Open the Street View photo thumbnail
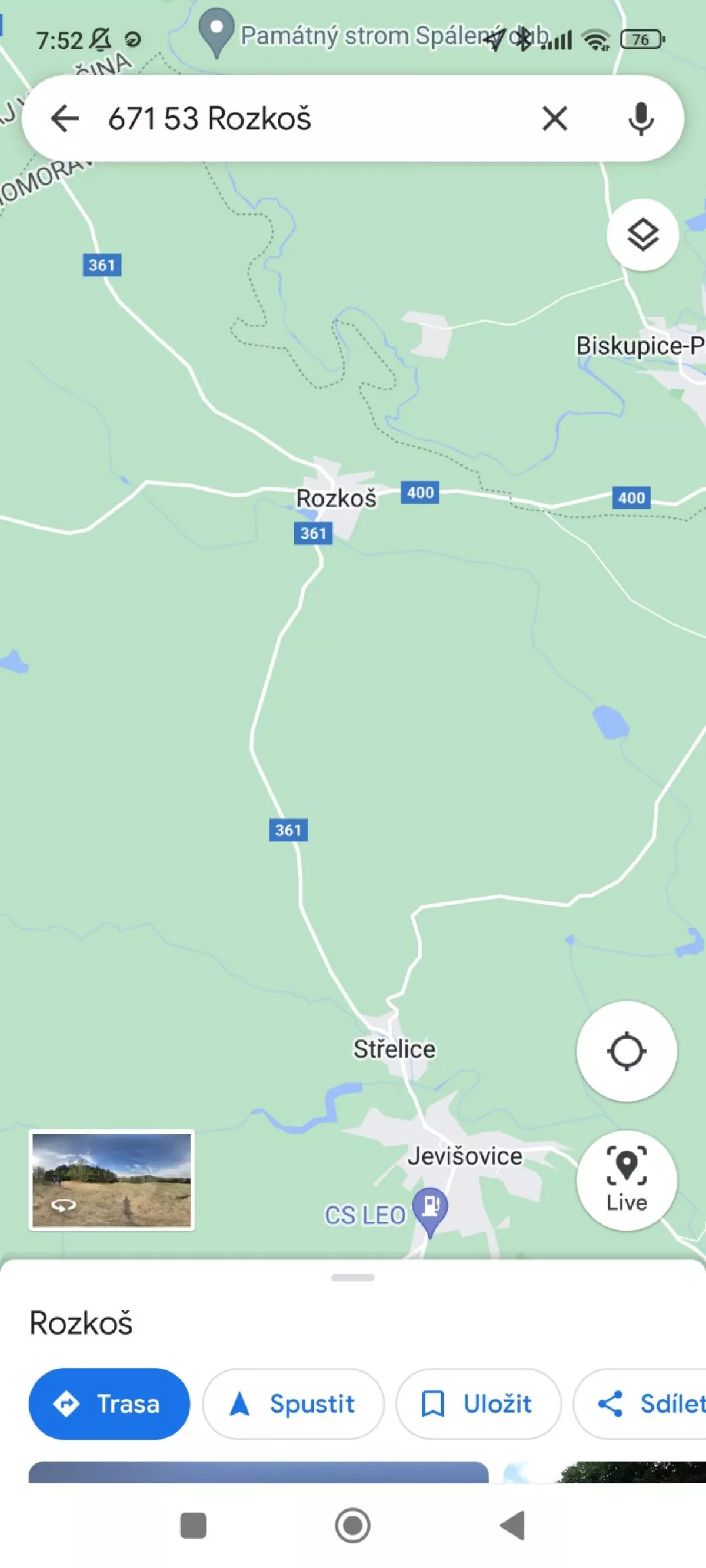This screenshot has height=1568, width=706. click(112, 1179)
